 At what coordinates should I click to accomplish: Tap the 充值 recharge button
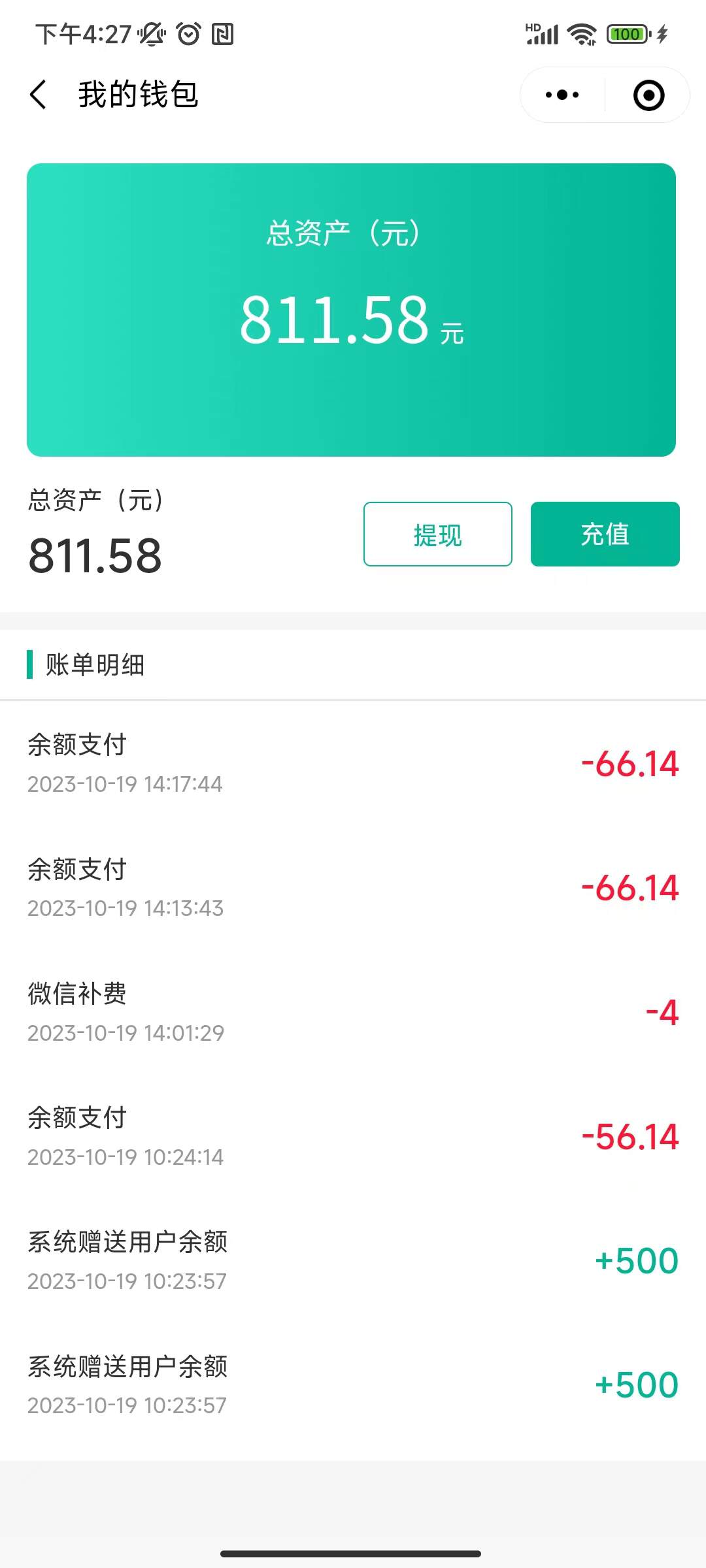(605, 534)
